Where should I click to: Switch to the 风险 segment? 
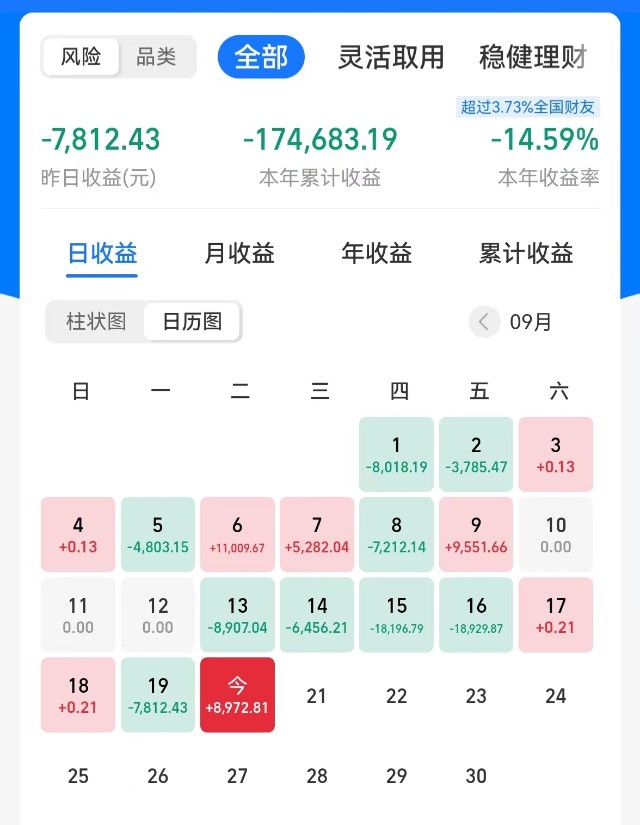pos(81,57)
